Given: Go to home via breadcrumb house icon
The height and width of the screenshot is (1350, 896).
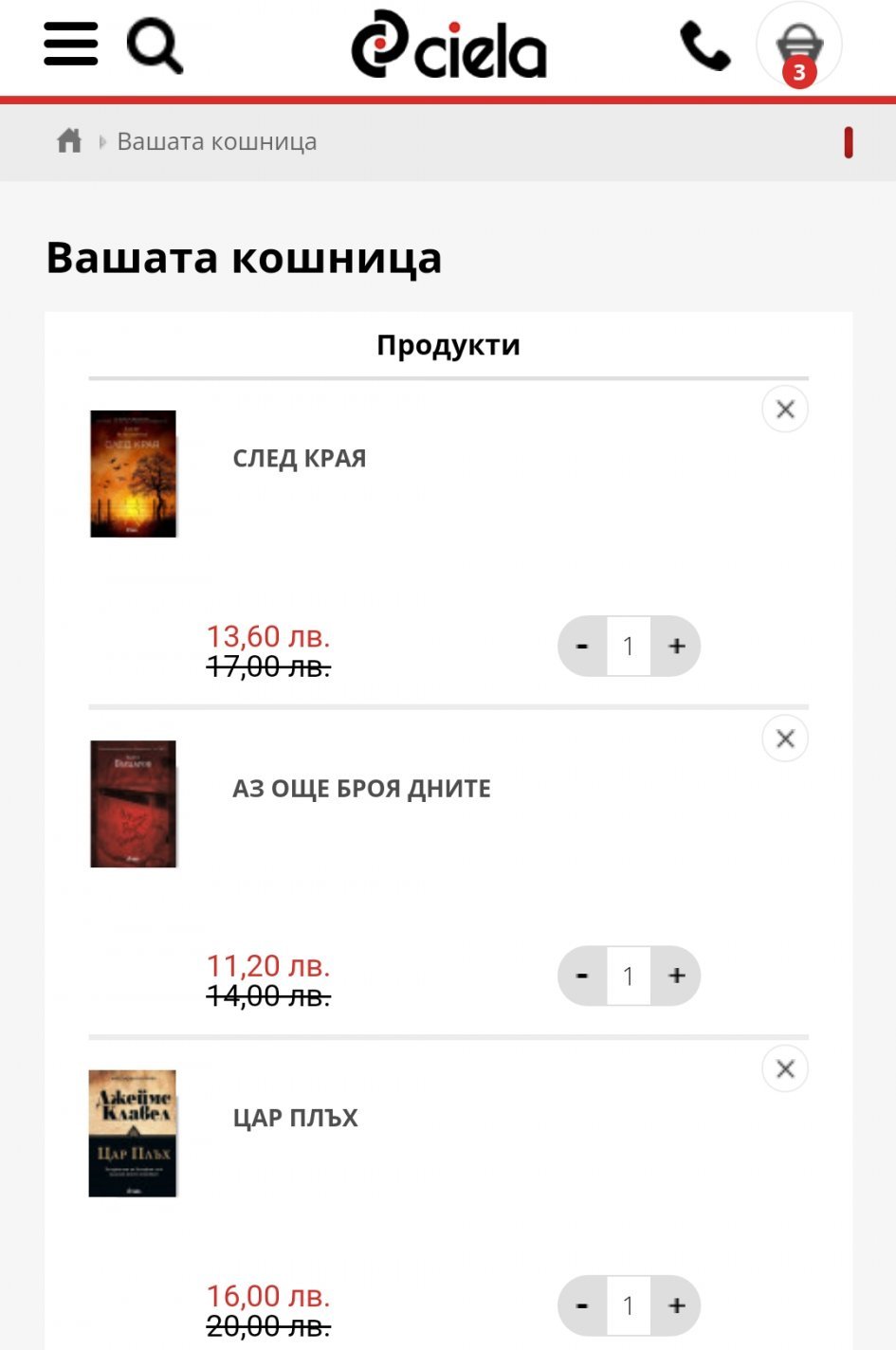Looking at the screenshot, I should 69,141.
